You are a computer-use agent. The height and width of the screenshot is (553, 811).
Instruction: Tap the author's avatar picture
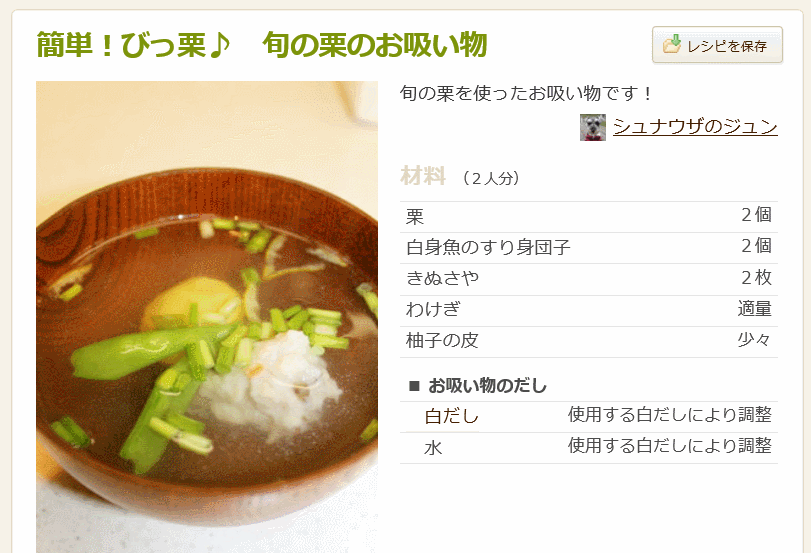click(593, 127)
